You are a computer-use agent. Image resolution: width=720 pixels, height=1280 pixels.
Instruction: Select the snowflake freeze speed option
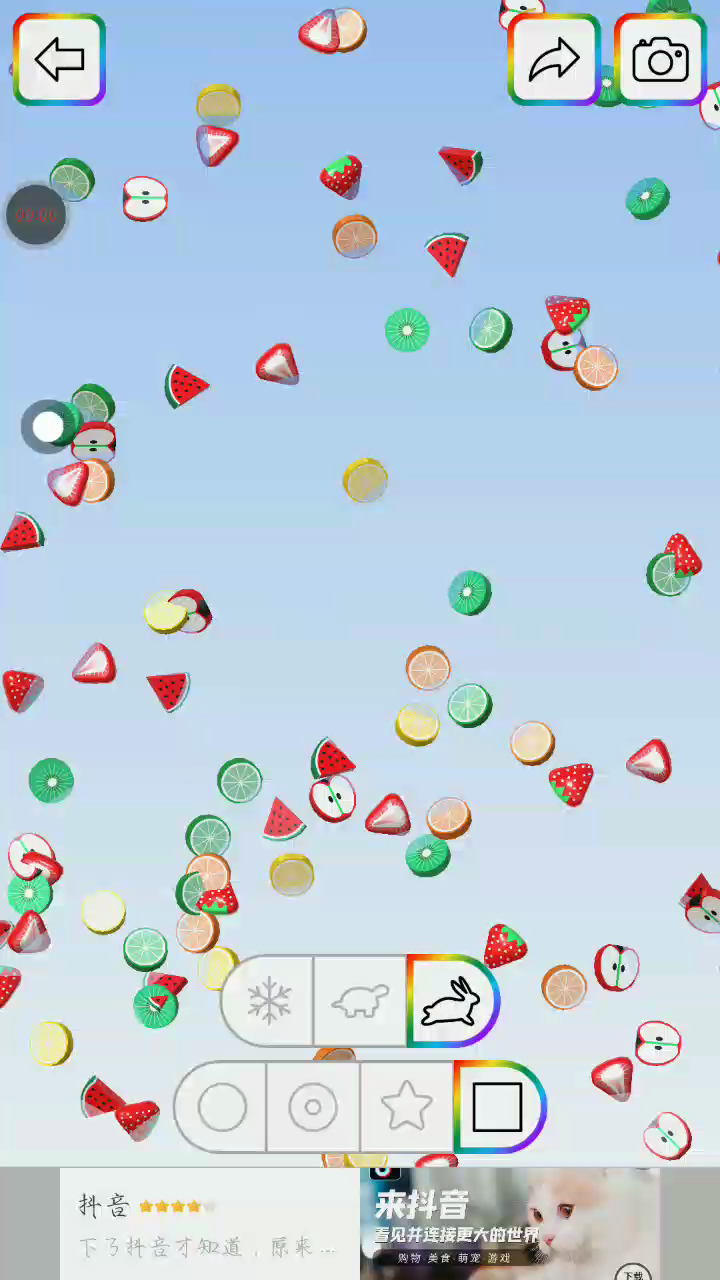pyautogui.click(x=269, y=1001)
